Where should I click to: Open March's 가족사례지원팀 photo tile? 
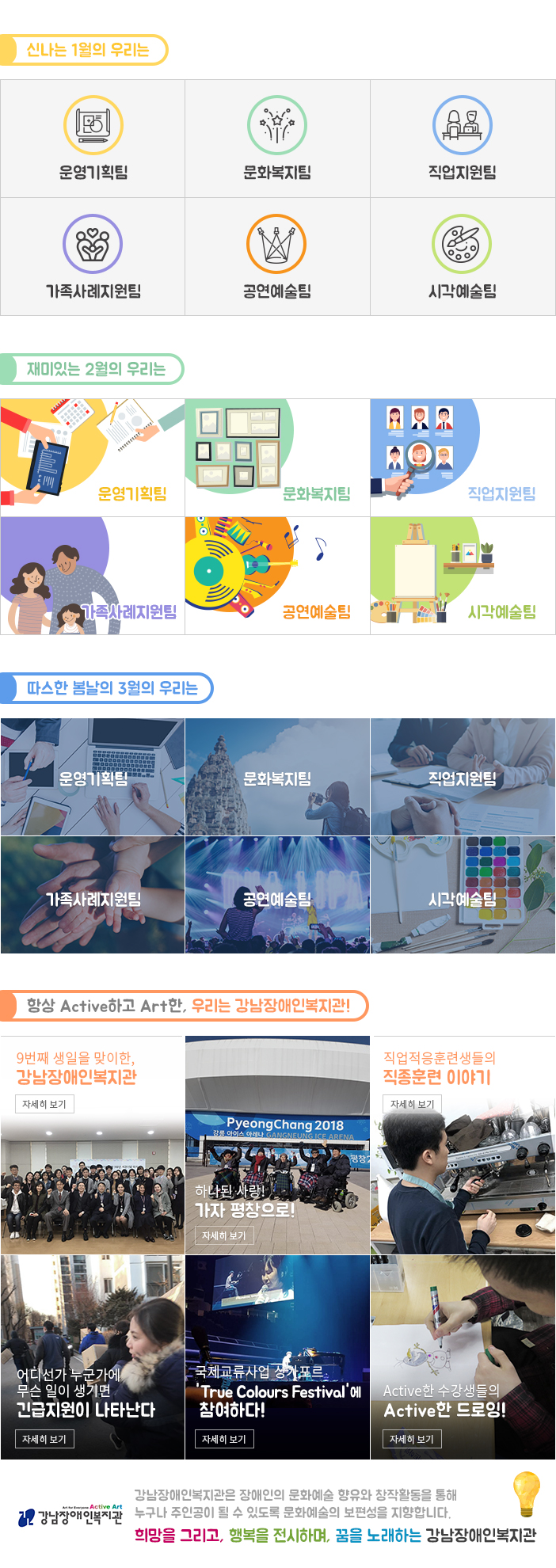[93, 895]
